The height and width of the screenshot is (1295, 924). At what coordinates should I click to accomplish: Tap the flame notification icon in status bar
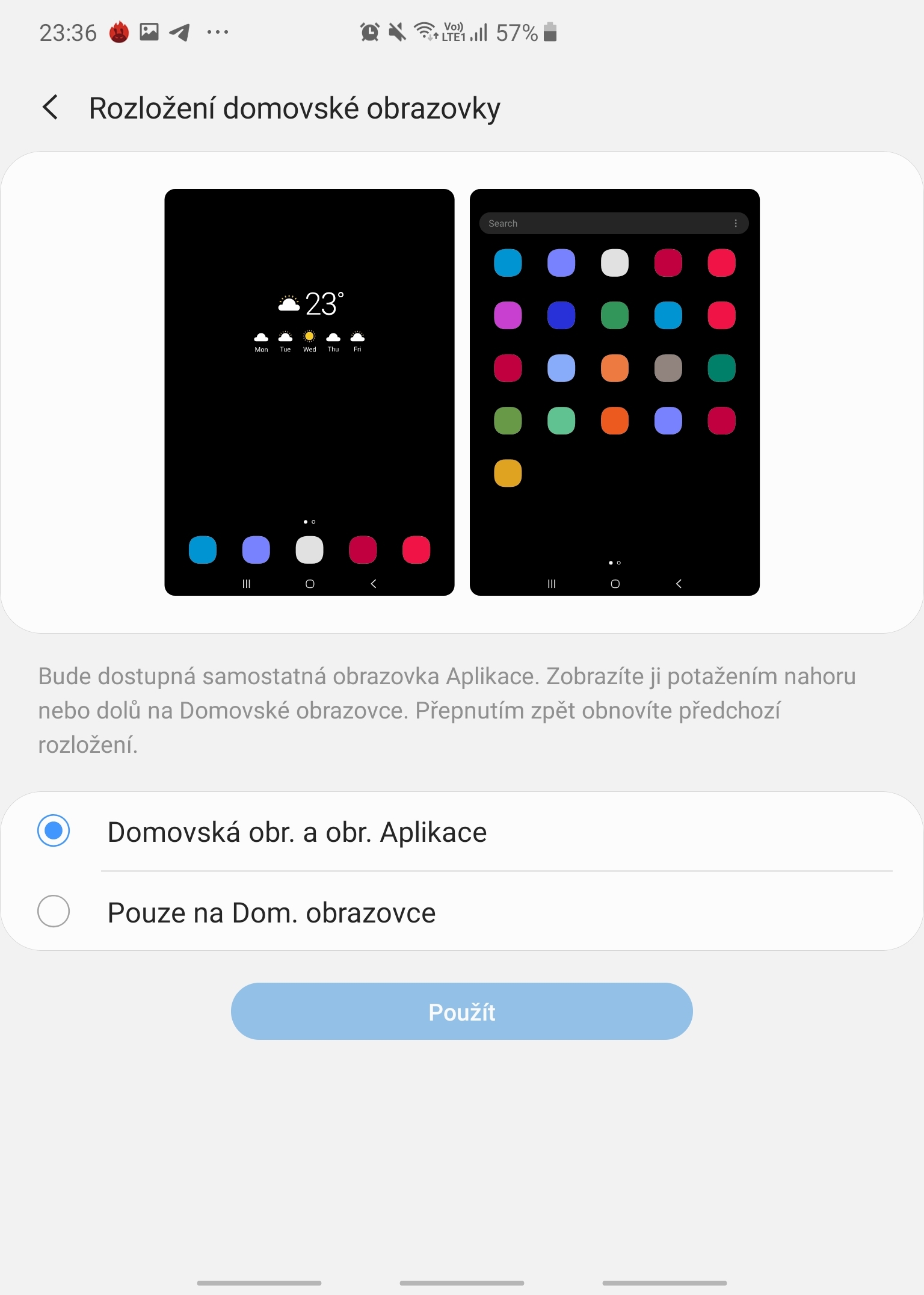click(119, 32)
